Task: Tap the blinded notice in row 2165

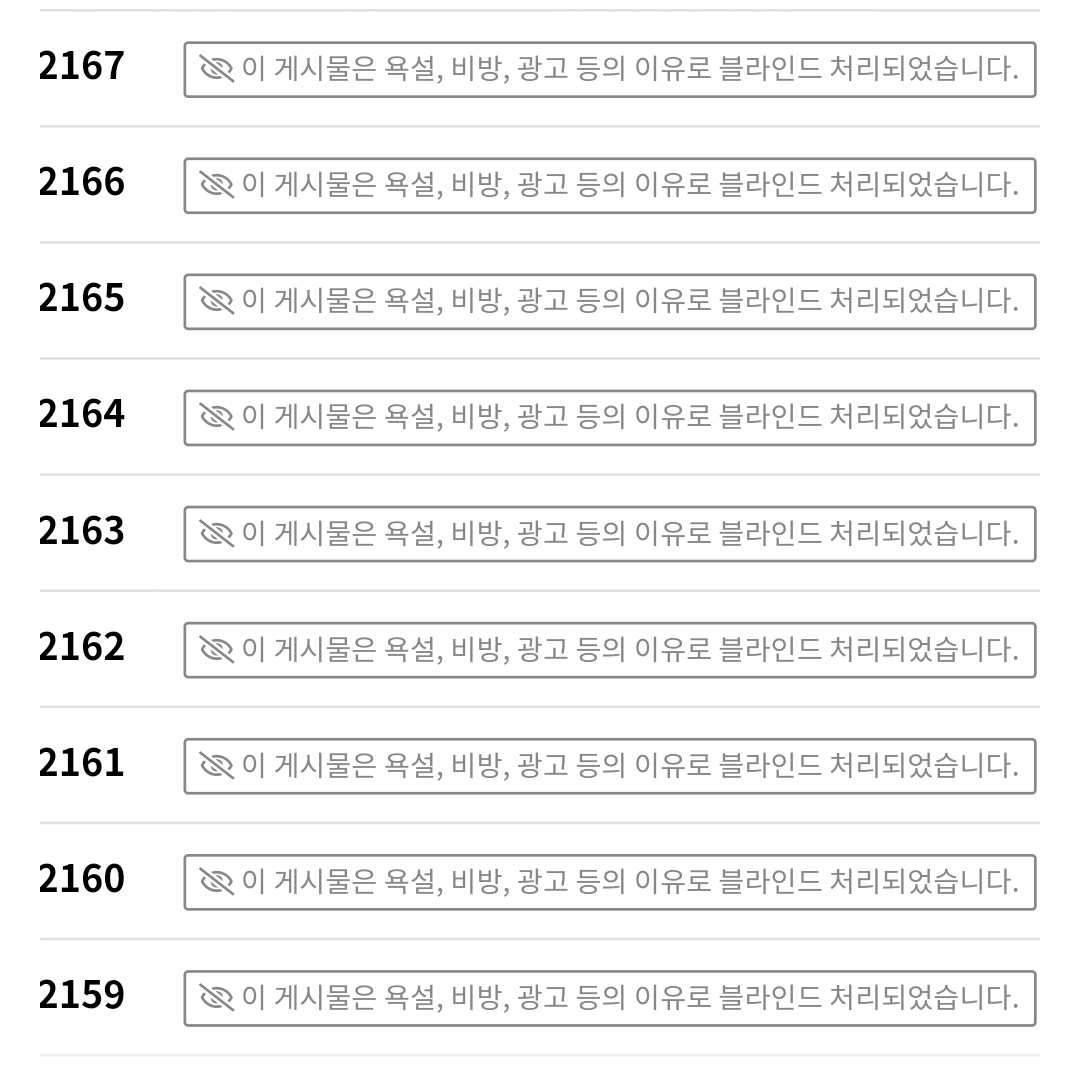Action: pyautogui.click(x=609, y=301)
